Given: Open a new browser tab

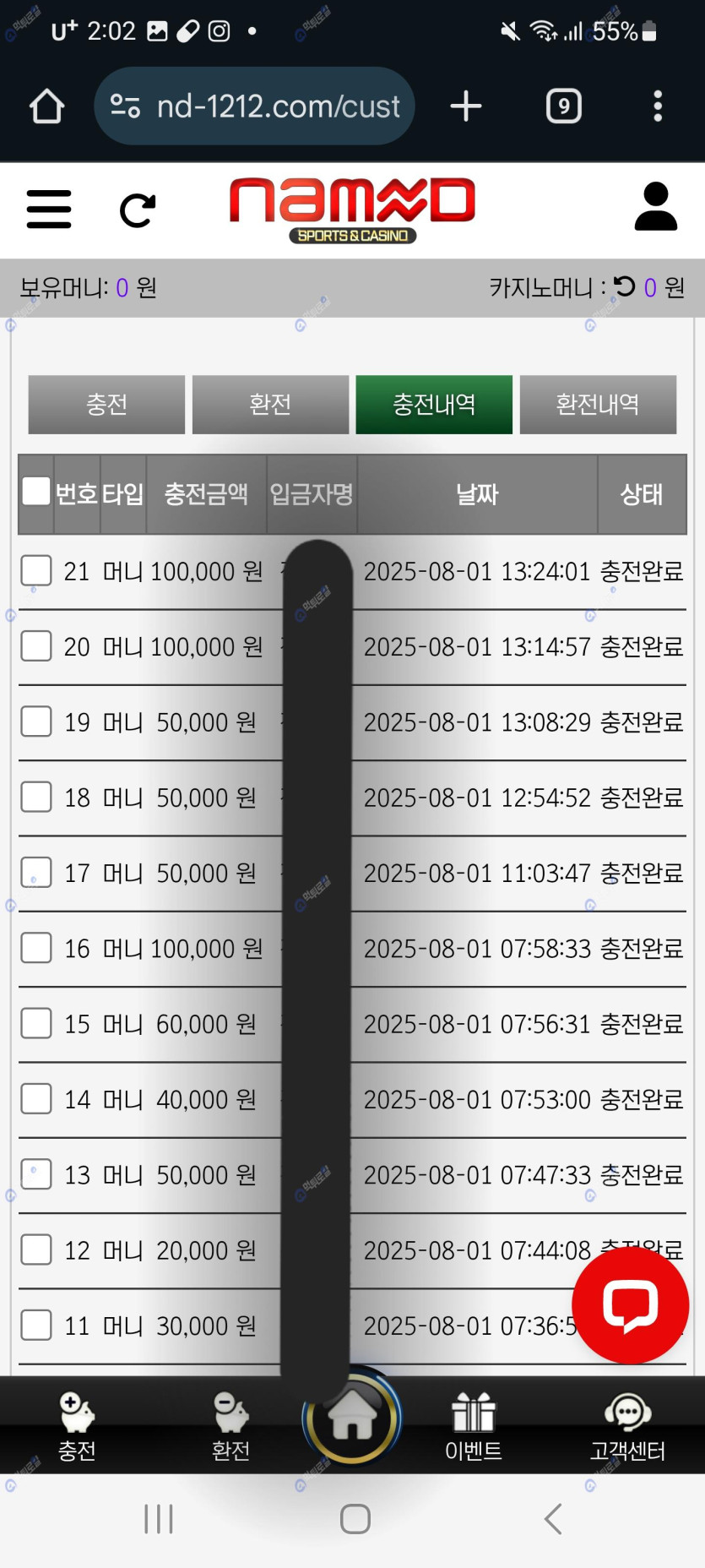Looking at the screenshot, I should tap(466, 106).
